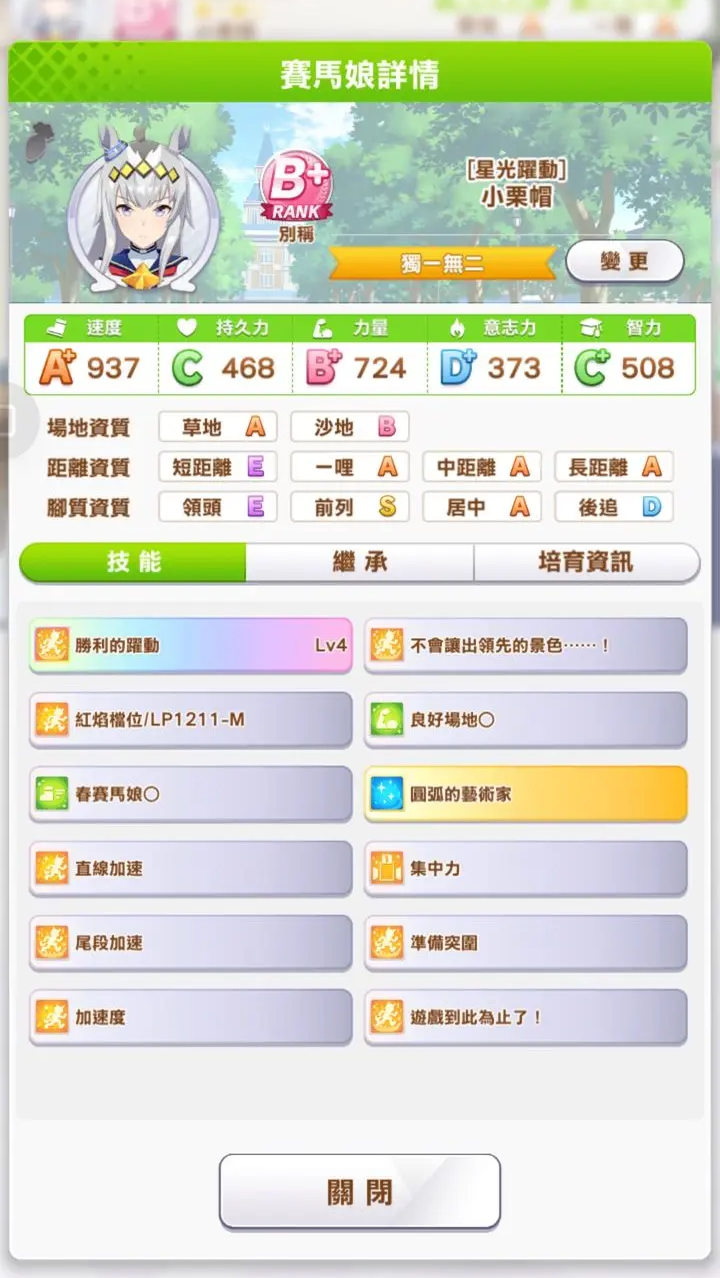Switch to the 繼承 tab
720x1278 pixels.
coord(359,562)
